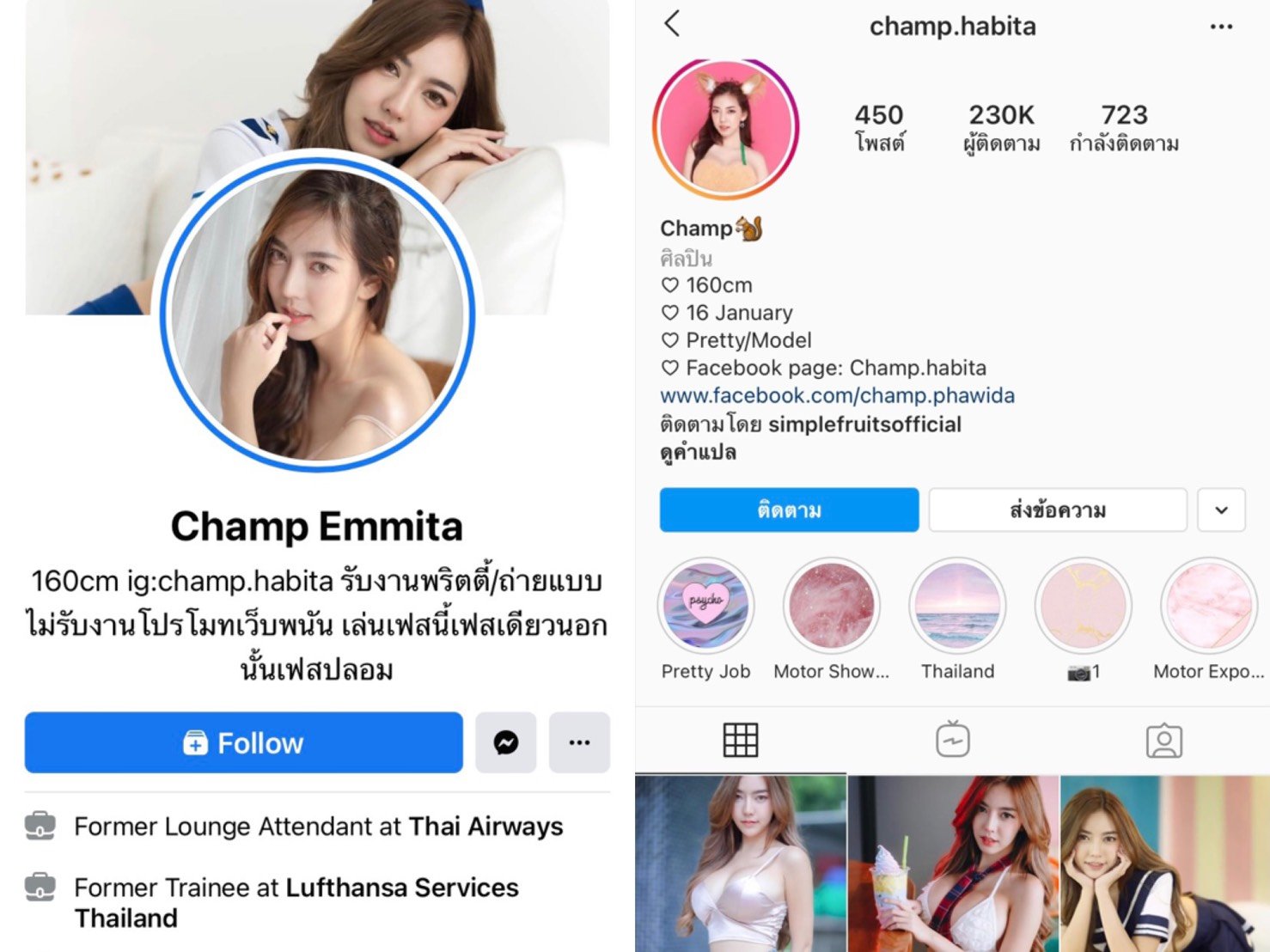1270x952 pixels.
Task: Tap the blue Follow button on Facebook
Action: click(x=243, y=742)
